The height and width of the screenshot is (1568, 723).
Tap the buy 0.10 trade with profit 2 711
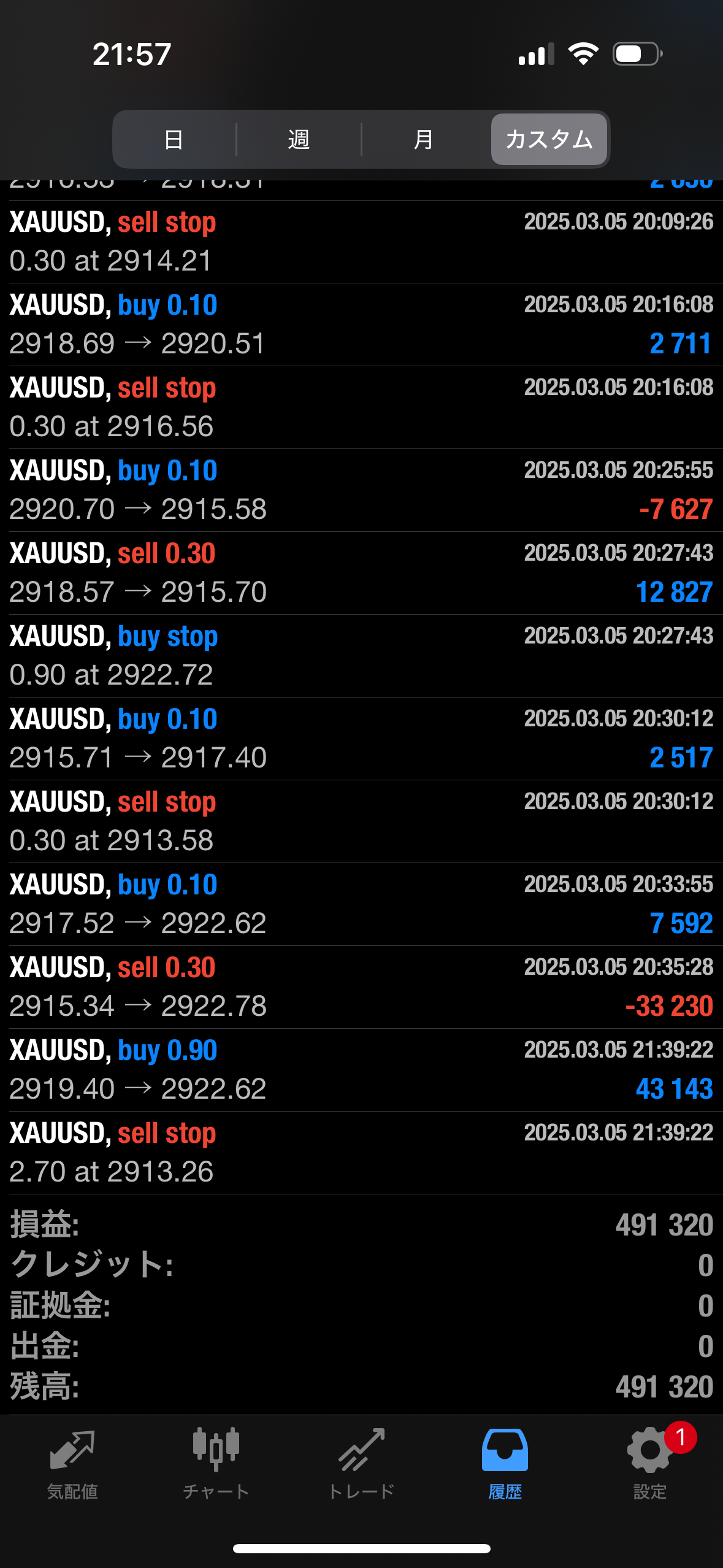(361, 324)
